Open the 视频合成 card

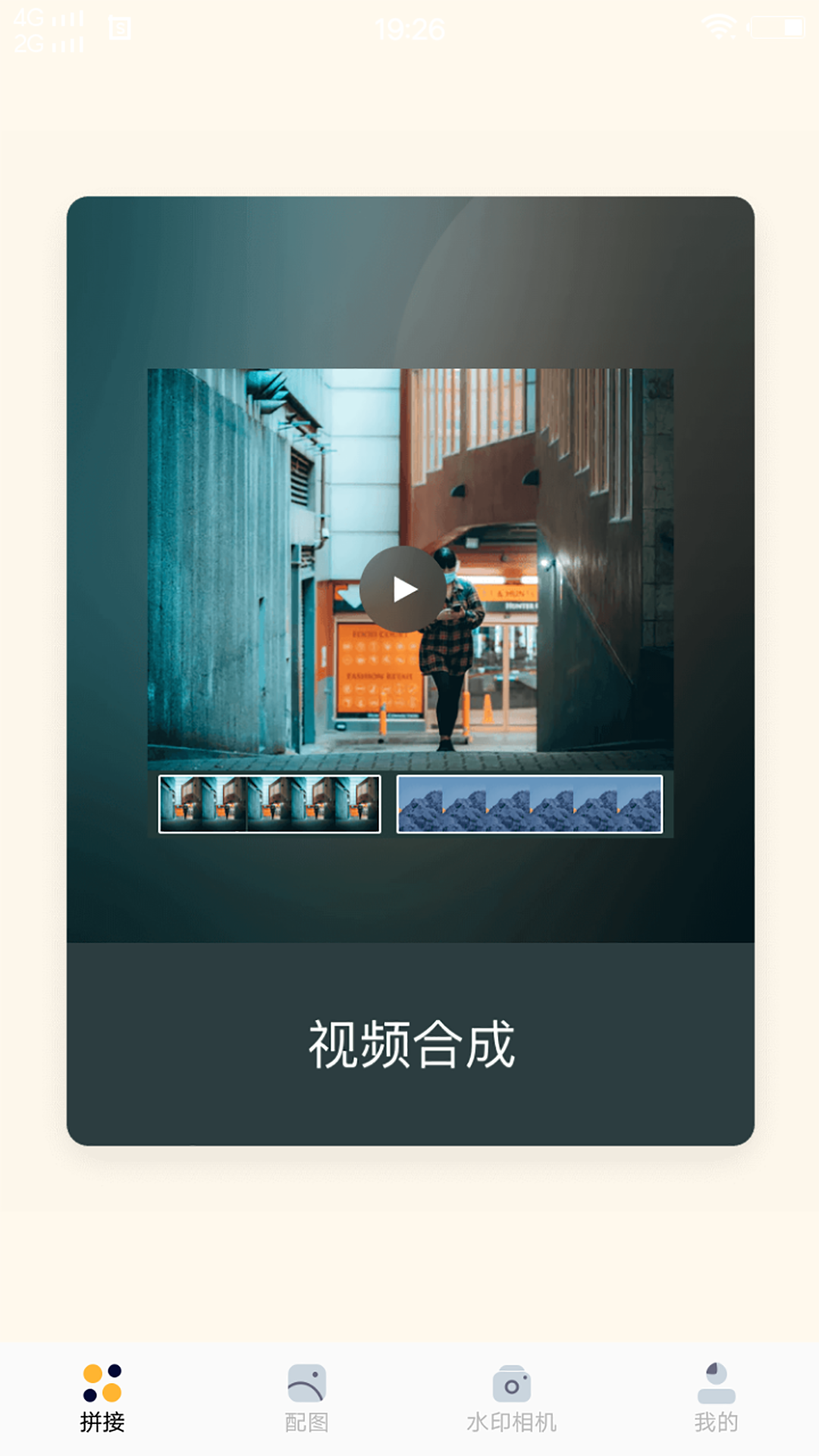[410, 1043]
